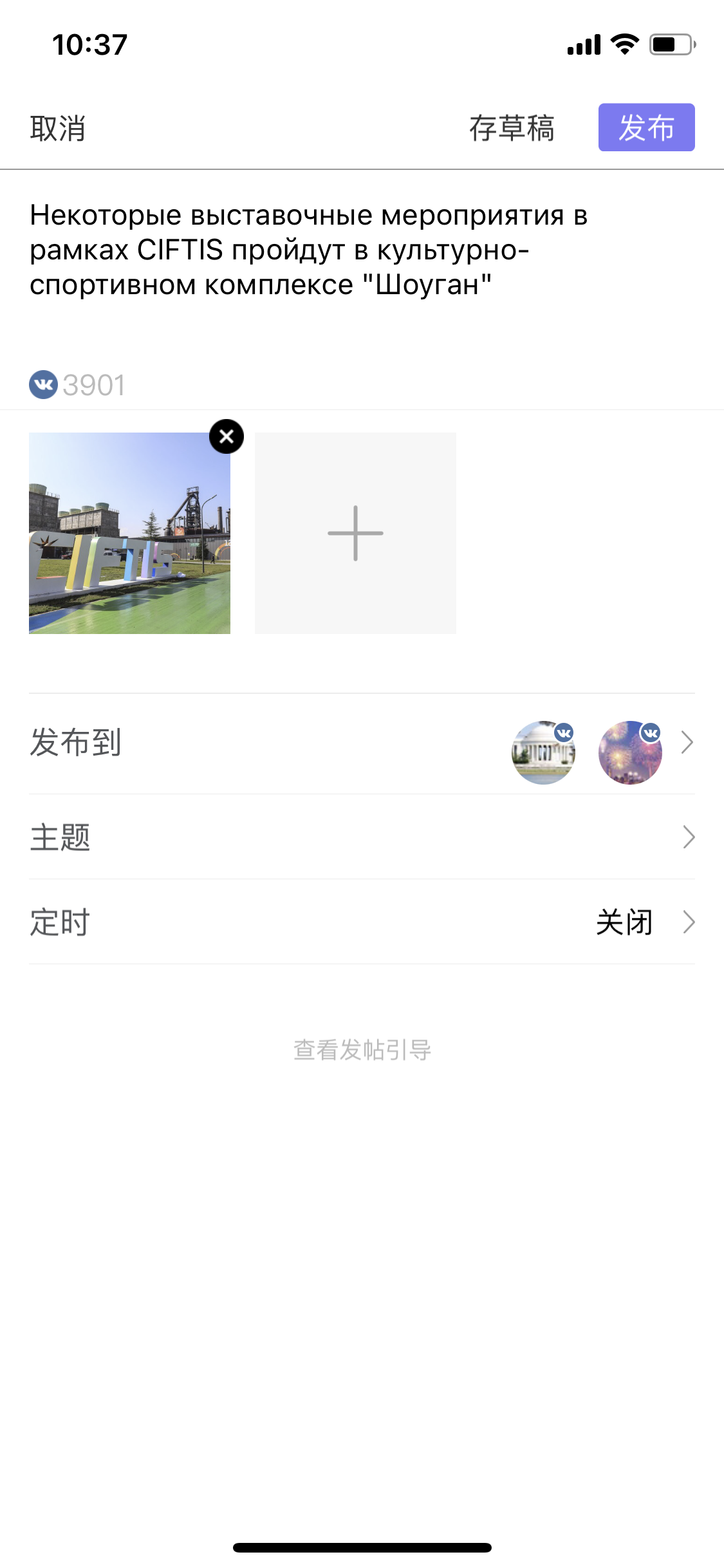Select the museum-photo VK account avatar

pyautogui.click(x=543, y=752)
